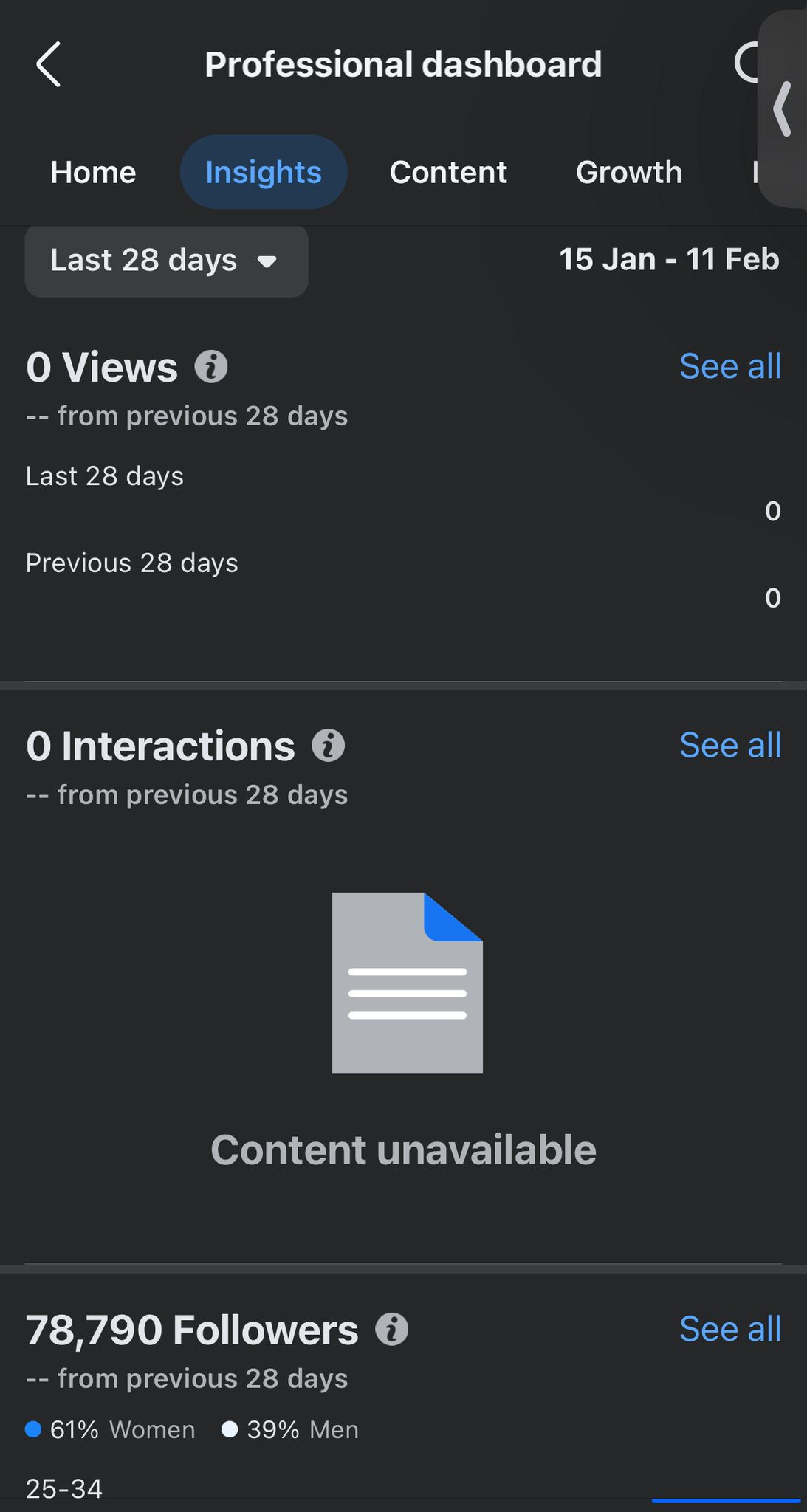See all Interactions details

point(729,745)
